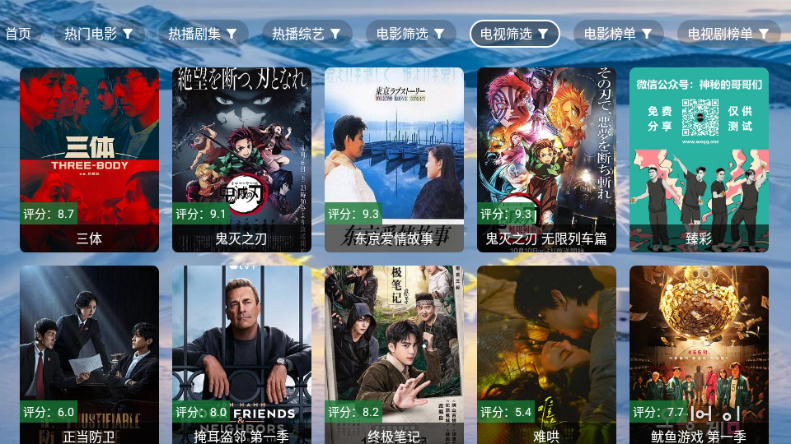
Task: Open 鱿鱼游戏 第一季
Action: (x=698, y=355)
